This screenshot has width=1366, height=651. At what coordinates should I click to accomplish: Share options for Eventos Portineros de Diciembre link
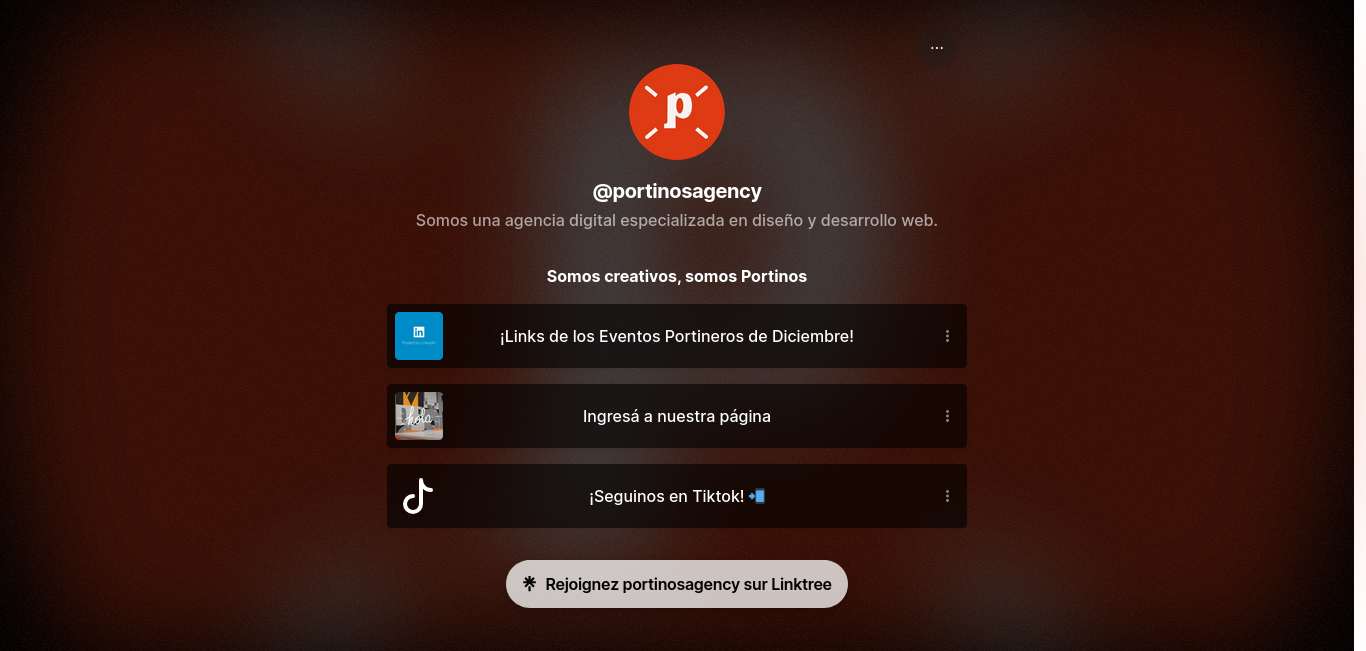947,336
